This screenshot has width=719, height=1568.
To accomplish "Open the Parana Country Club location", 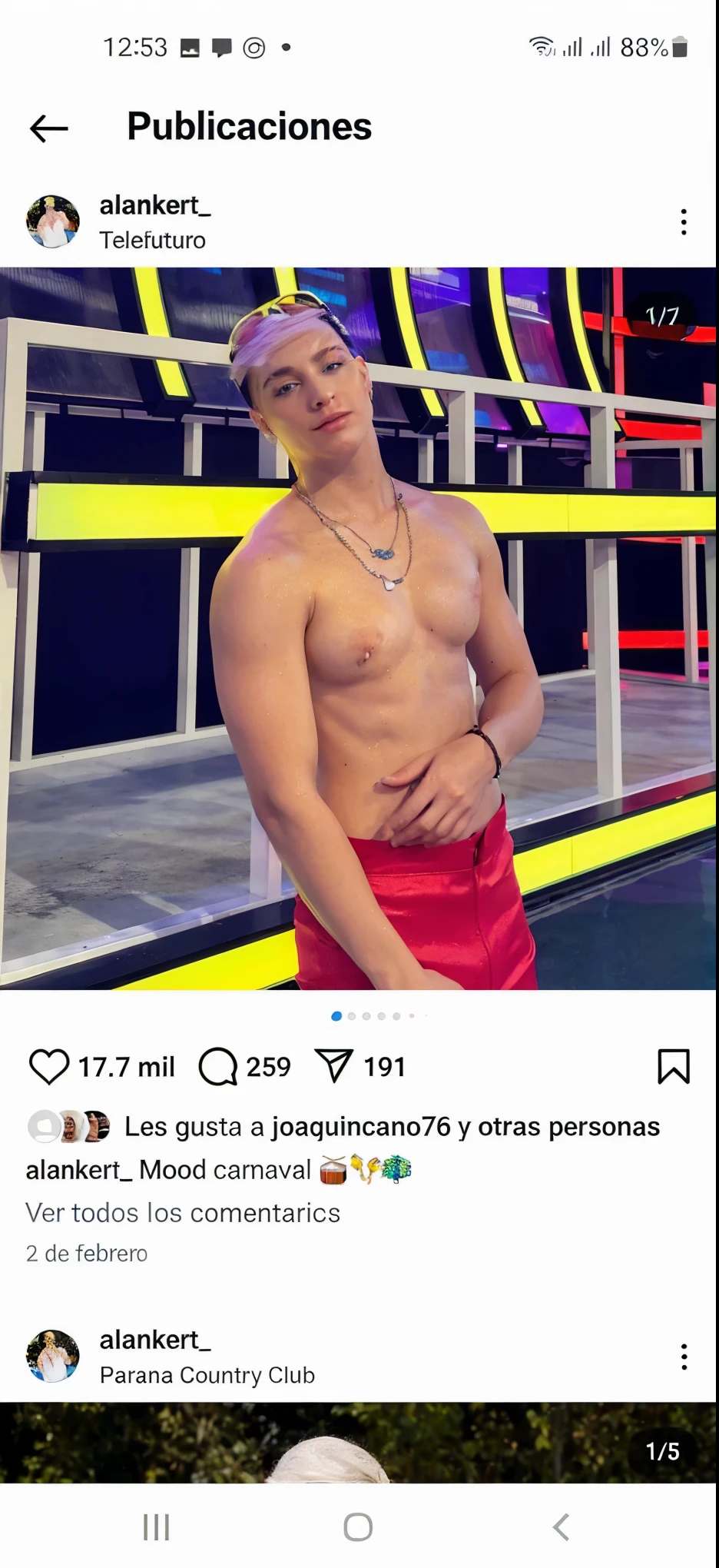I will [x=207, y=1375].
